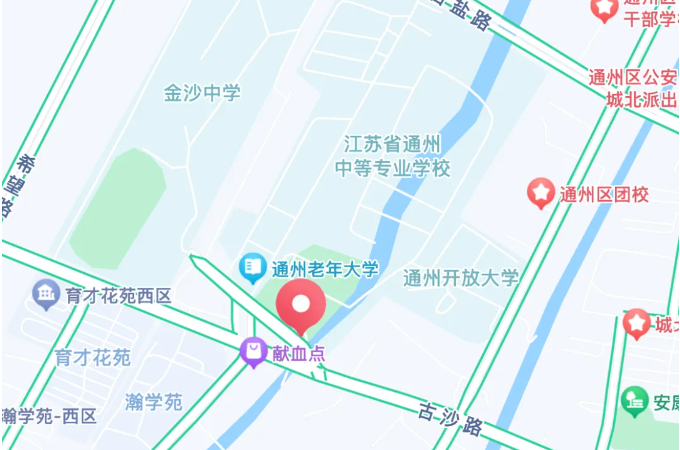The image size is (680, 450).
Task: Open the 通州老年大学 place marker
Action: pos(252,267)
